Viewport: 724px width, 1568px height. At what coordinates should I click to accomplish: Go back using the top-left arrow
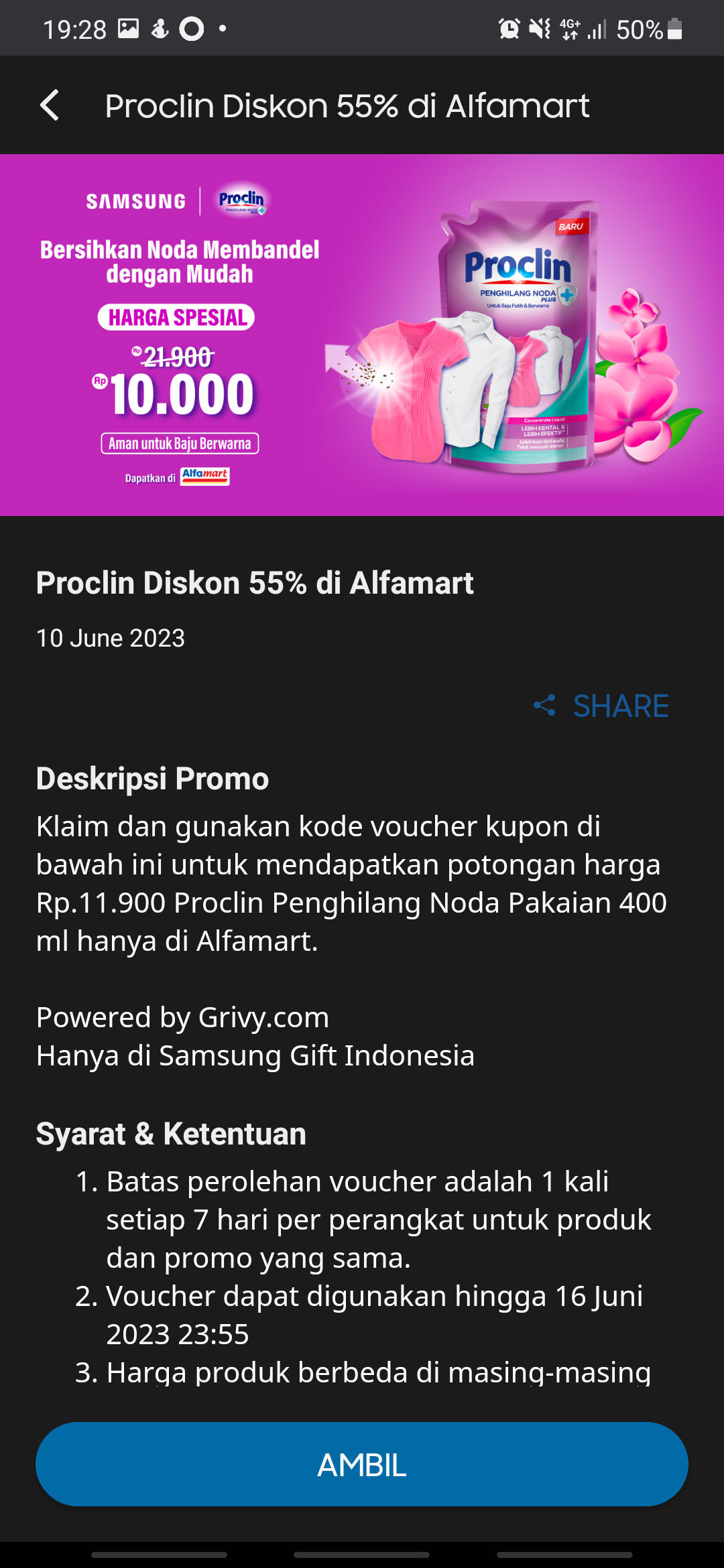(50, 106)
